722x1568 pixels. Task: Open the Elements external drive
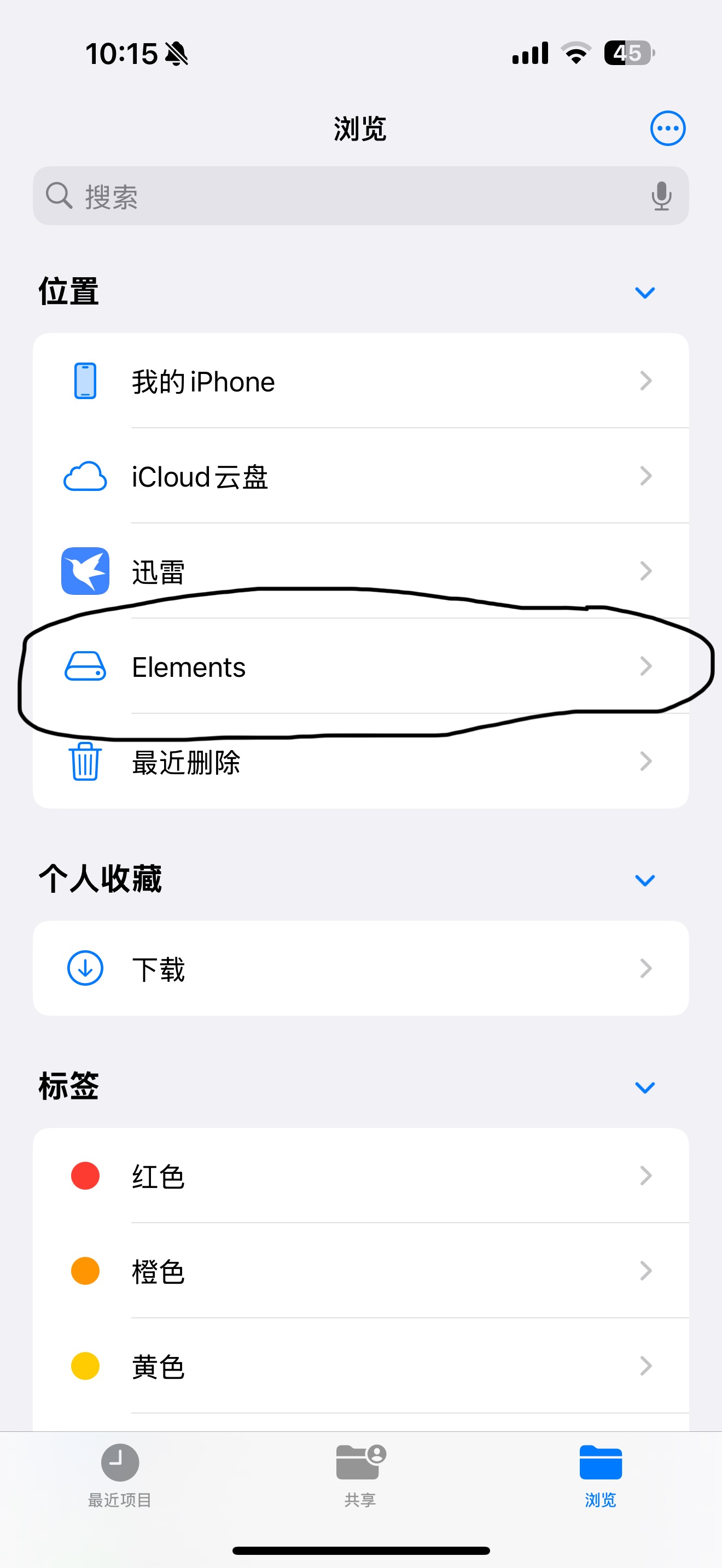click(x=360, y=666)
